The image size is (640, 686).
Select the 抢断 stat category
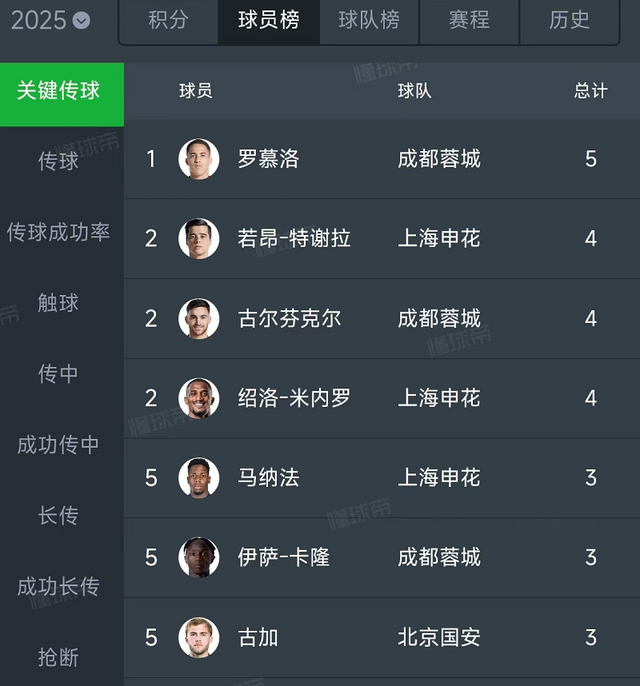58,657
